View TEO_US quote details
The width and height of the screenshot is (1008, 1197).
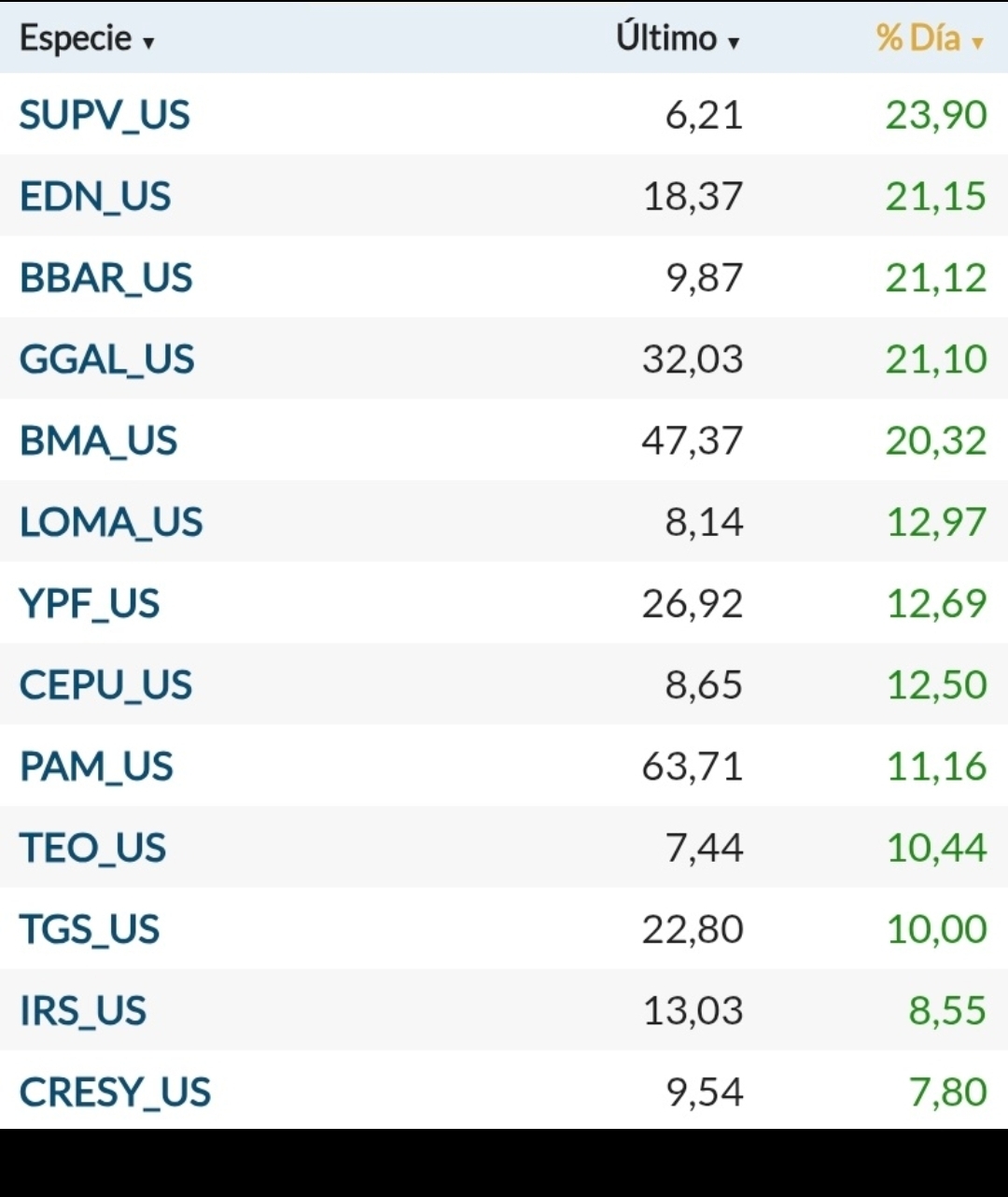(x=92, y=848)
